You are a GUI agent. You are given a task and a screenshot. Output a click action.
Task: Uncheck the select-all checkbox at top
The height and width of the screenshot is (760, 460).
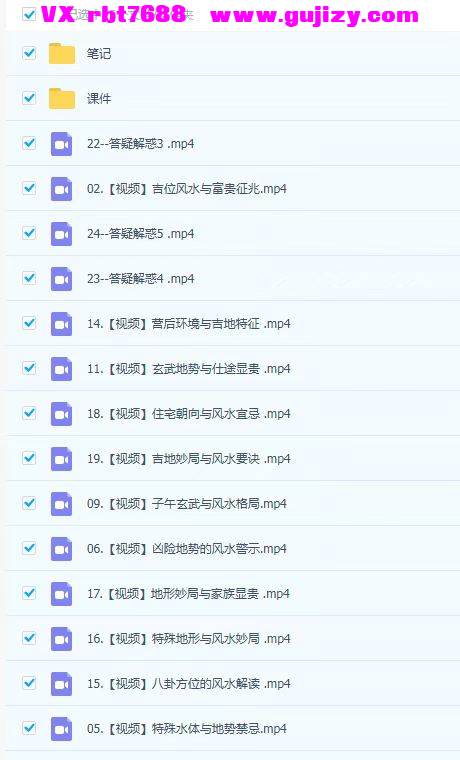(x=30, y=14)
